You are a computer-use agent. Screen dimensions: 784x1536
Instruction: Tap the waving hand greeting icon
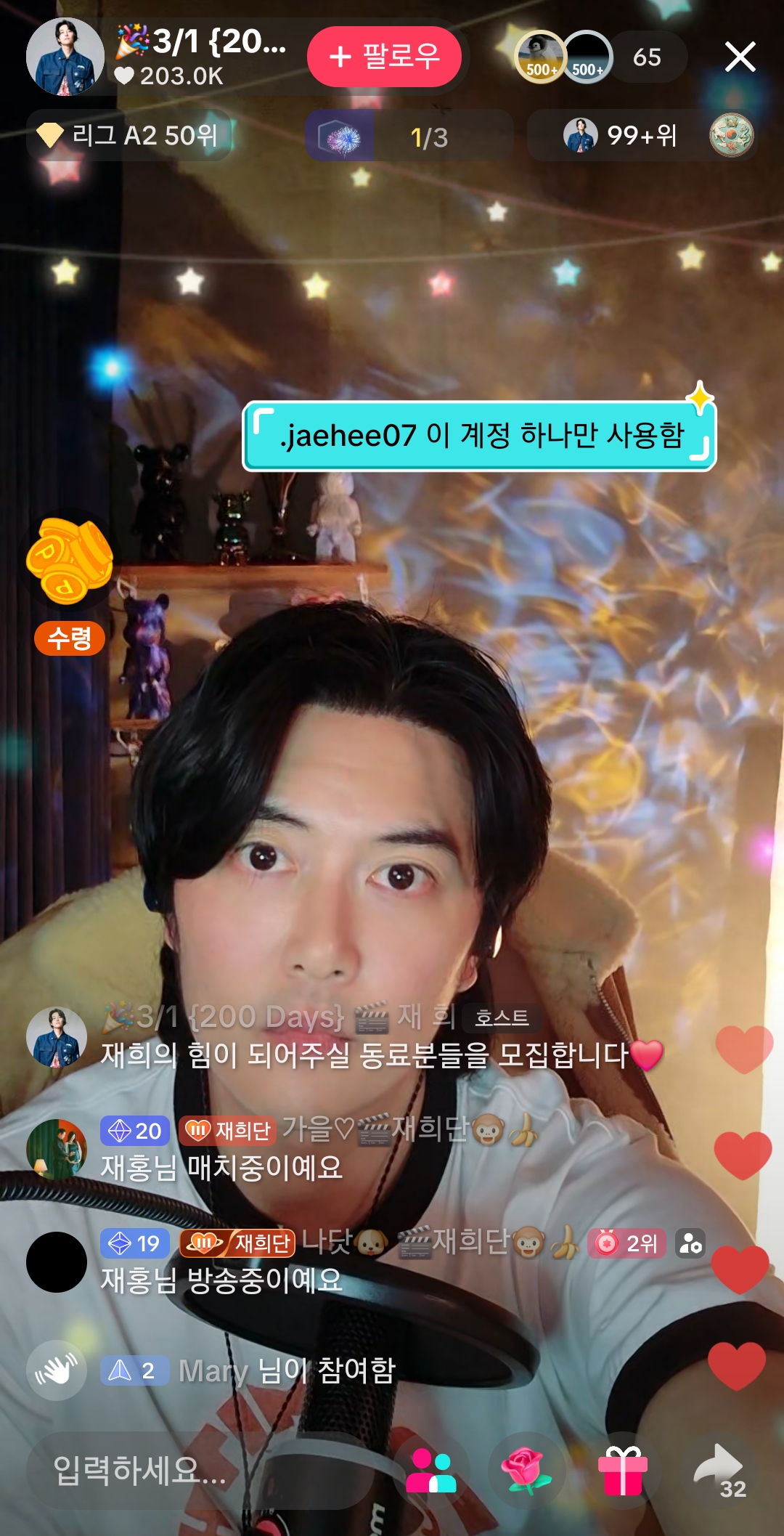tap(58, 1368)
